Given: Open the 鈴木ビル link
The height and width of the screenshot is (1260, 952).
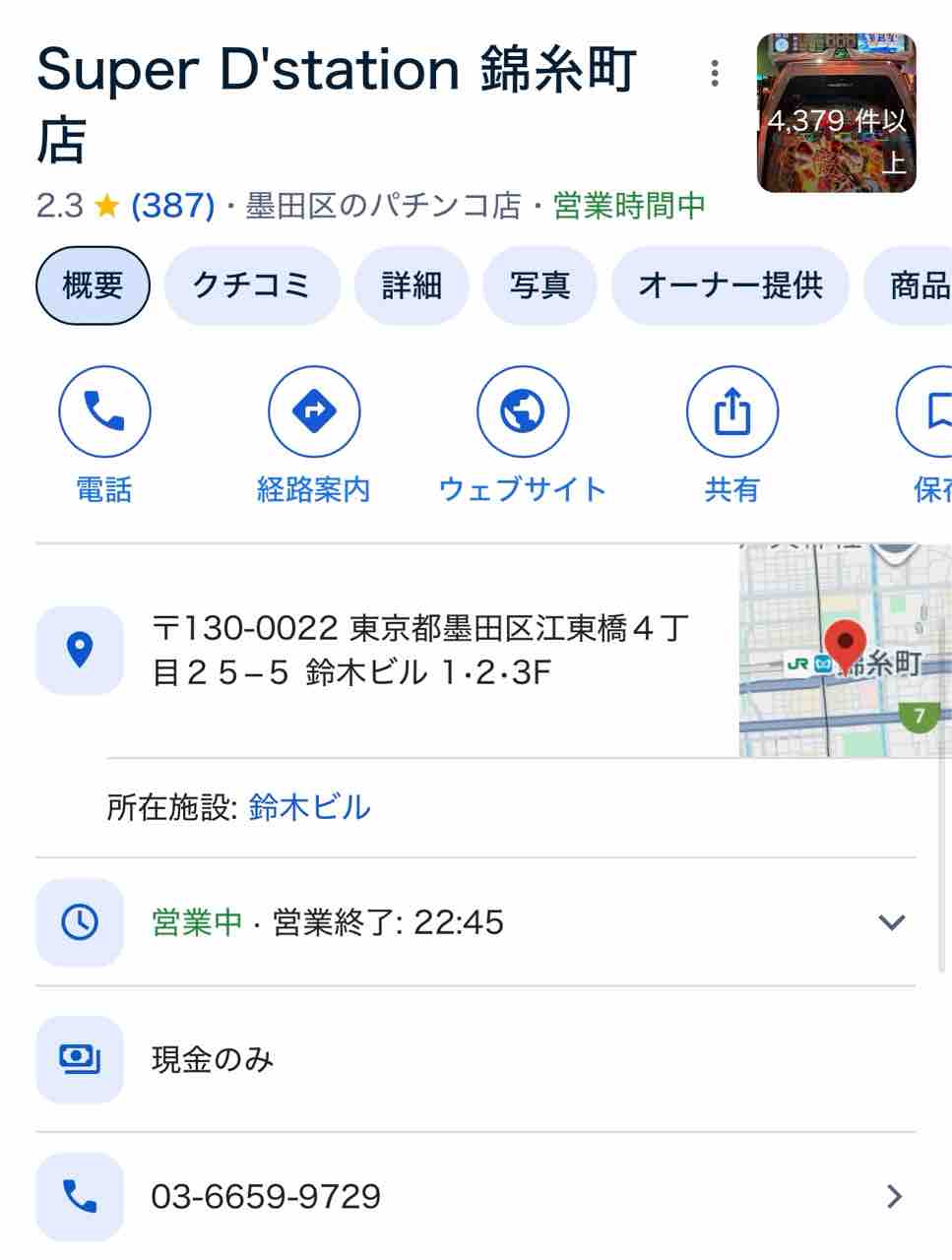Looking at the screenshot, I should click(309, 807).
